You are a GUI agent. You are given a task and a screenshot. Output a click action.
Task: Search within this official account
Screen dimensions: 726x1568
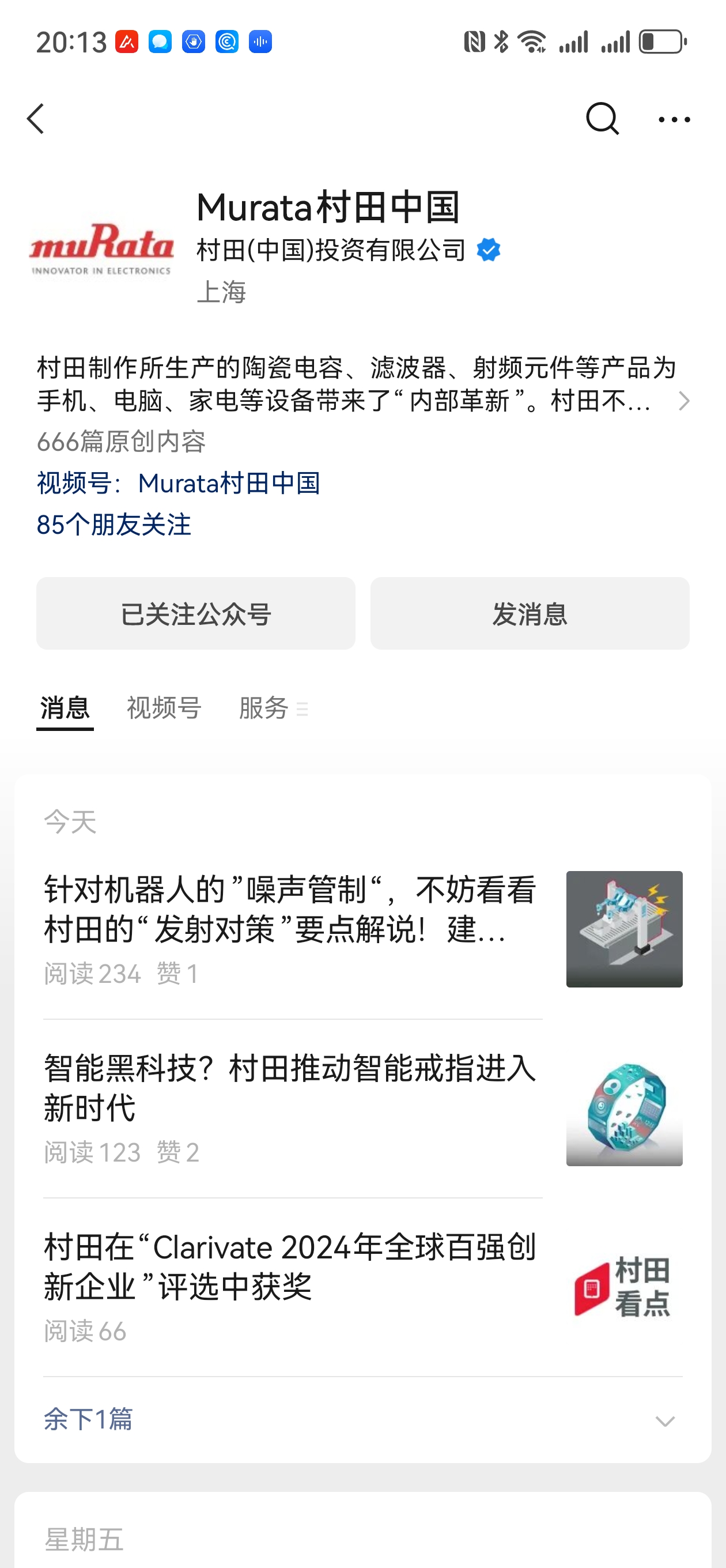(x=602, y=118)
